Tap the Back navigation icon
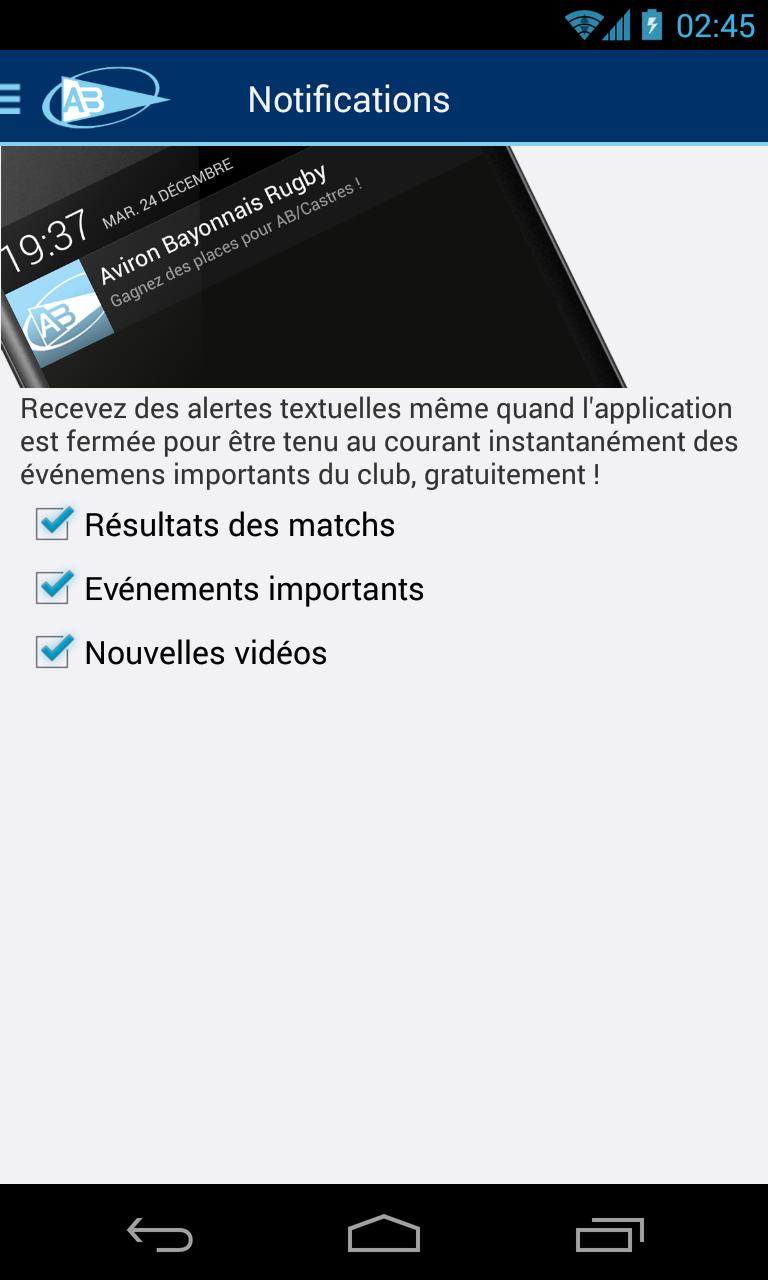This screenshot has height=1280, width=768. point(160,1237)
